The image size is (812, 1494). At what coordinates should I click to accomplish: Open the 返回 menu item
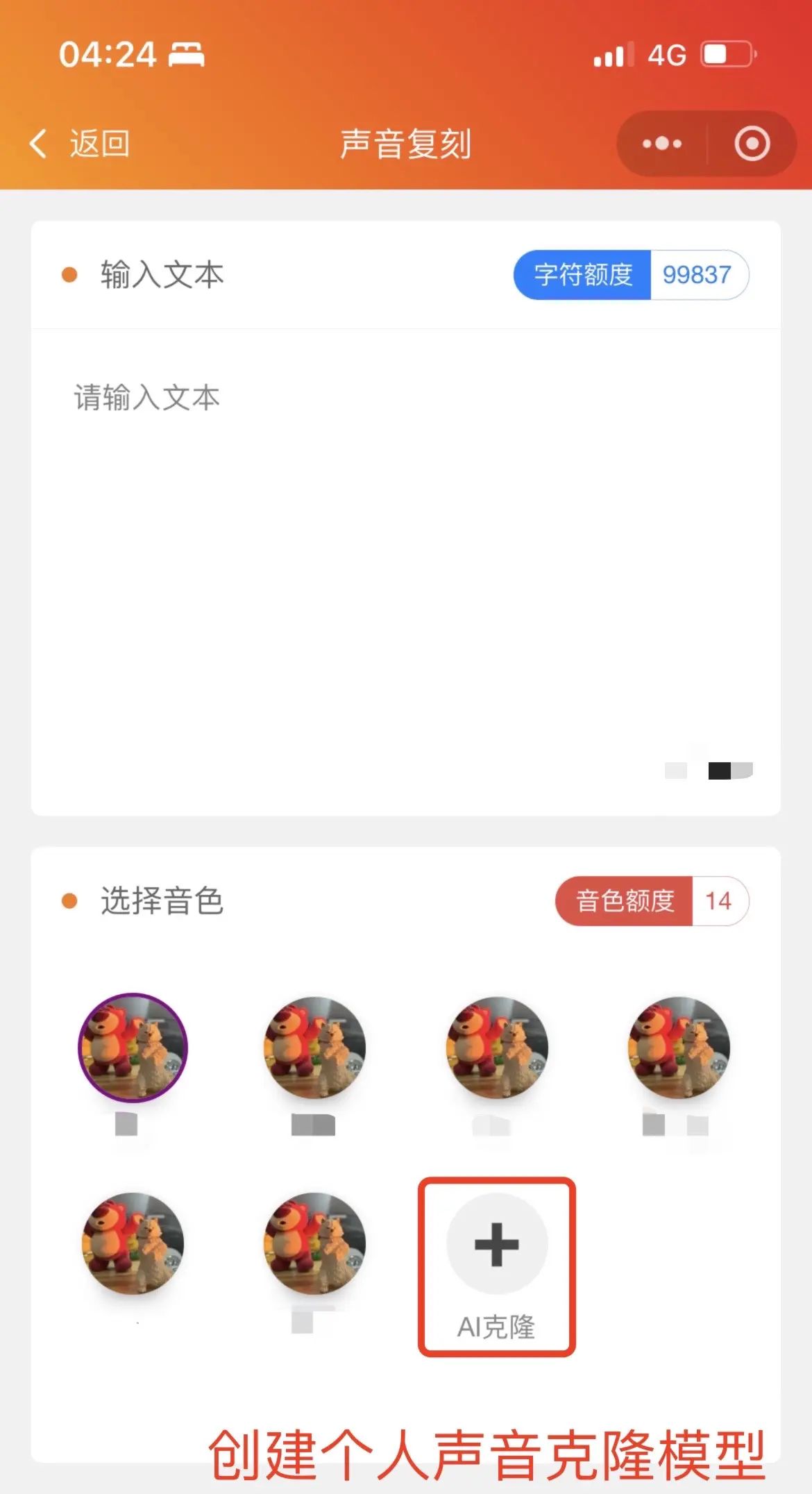[99, 144]
